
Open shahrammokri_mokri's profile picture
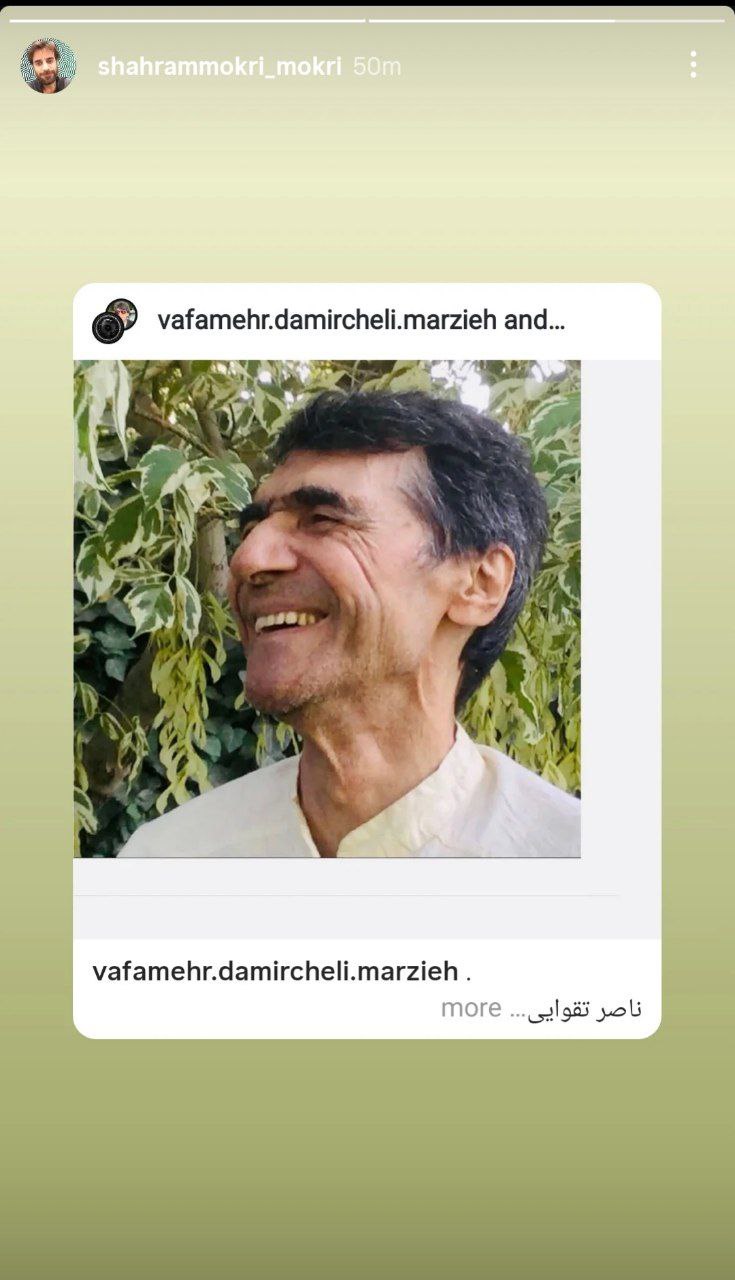click(x=47, y=66)
